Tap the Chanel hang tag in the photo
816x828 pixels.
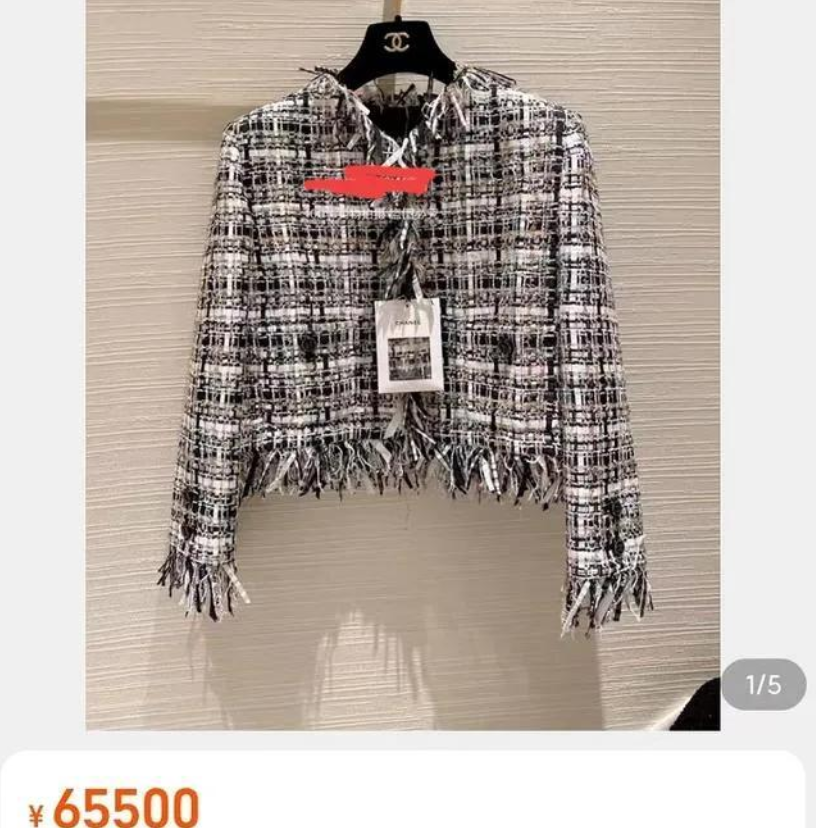(409, 345)
